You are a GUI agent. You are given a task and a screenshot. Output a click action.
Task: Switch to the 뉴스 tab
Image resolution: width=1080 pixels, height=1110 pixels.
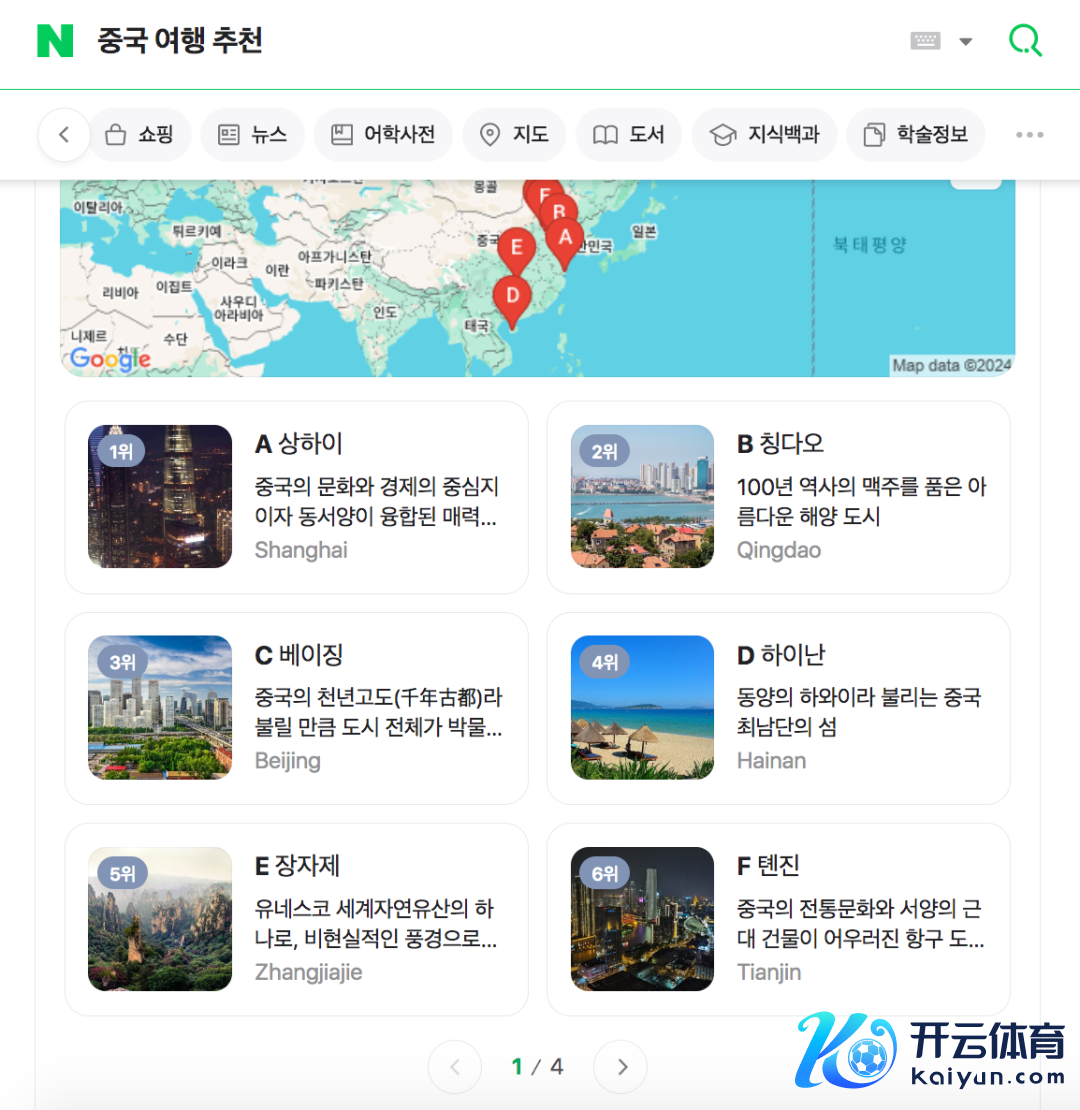click(253, 135)
